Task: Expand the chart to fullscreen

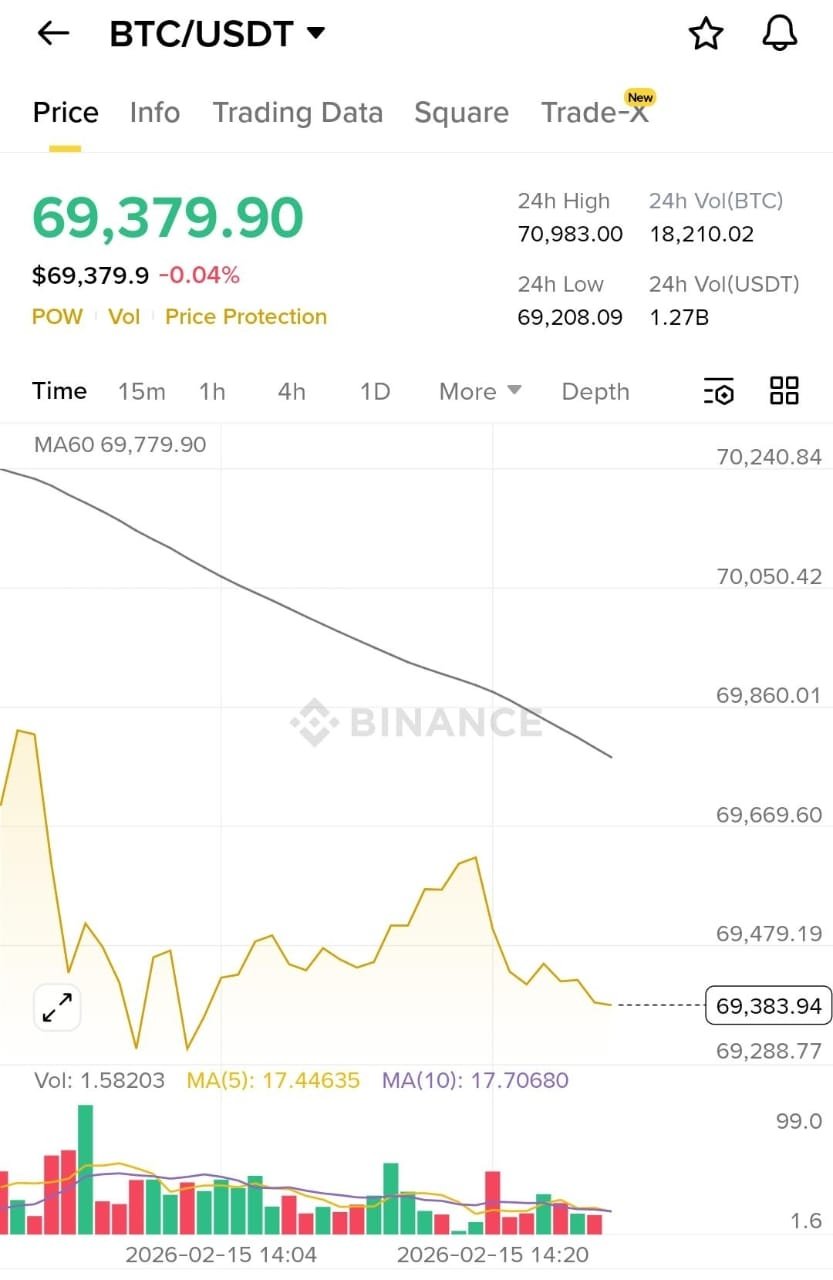Action: (57, 1008)
